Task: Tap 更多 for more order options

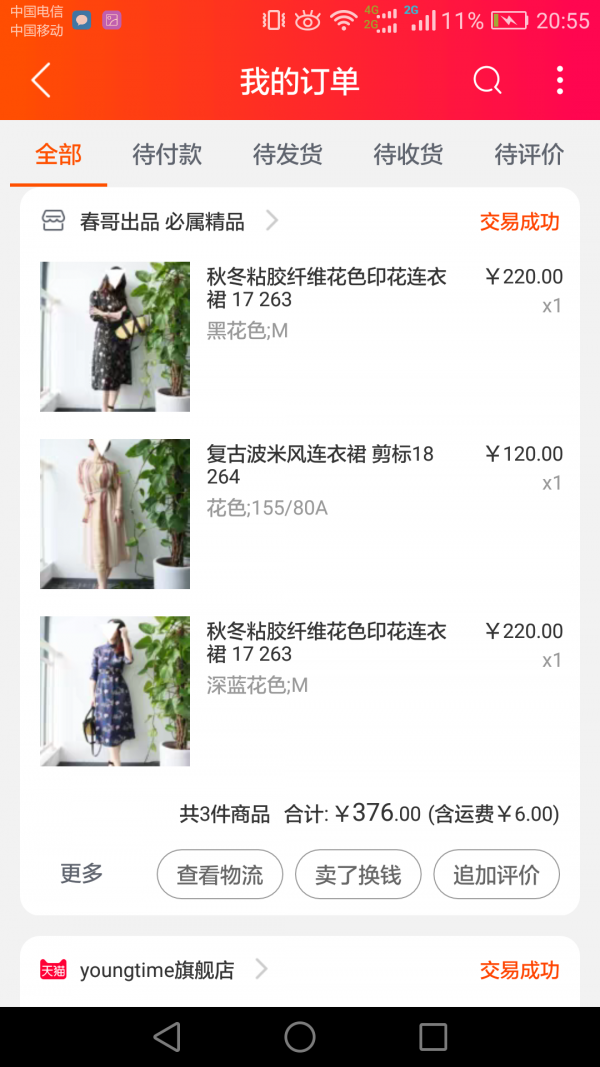Action: [x=82, y=873]
